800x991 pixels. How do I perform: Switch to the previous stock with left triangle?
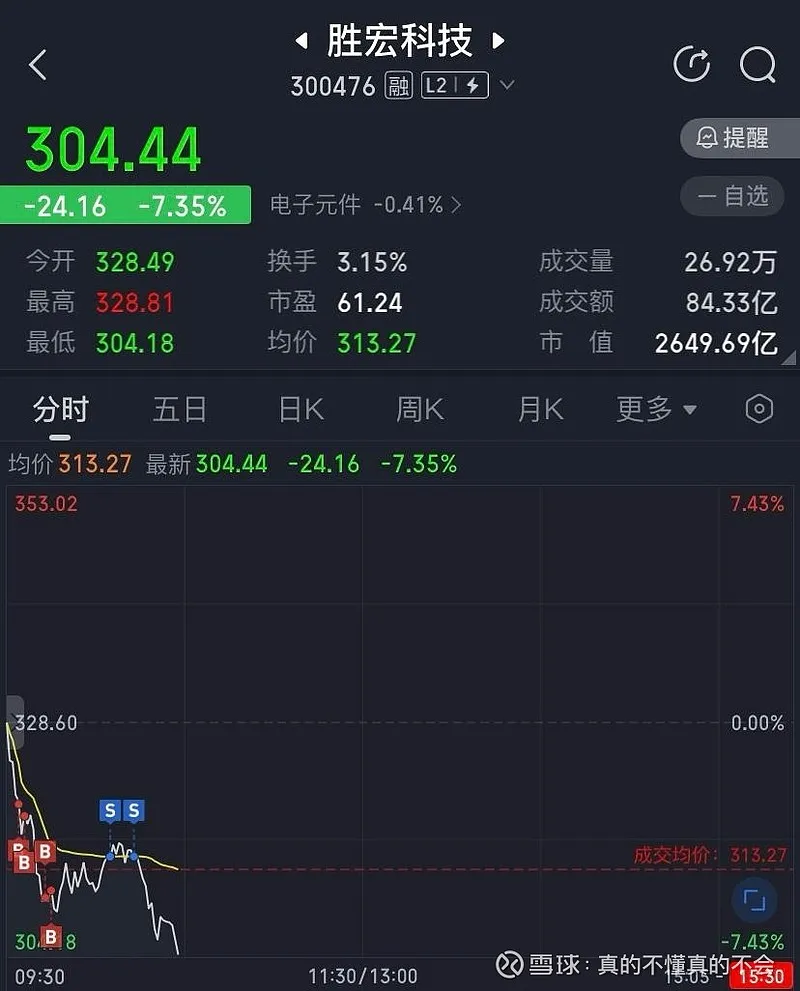tap(301, 42)
